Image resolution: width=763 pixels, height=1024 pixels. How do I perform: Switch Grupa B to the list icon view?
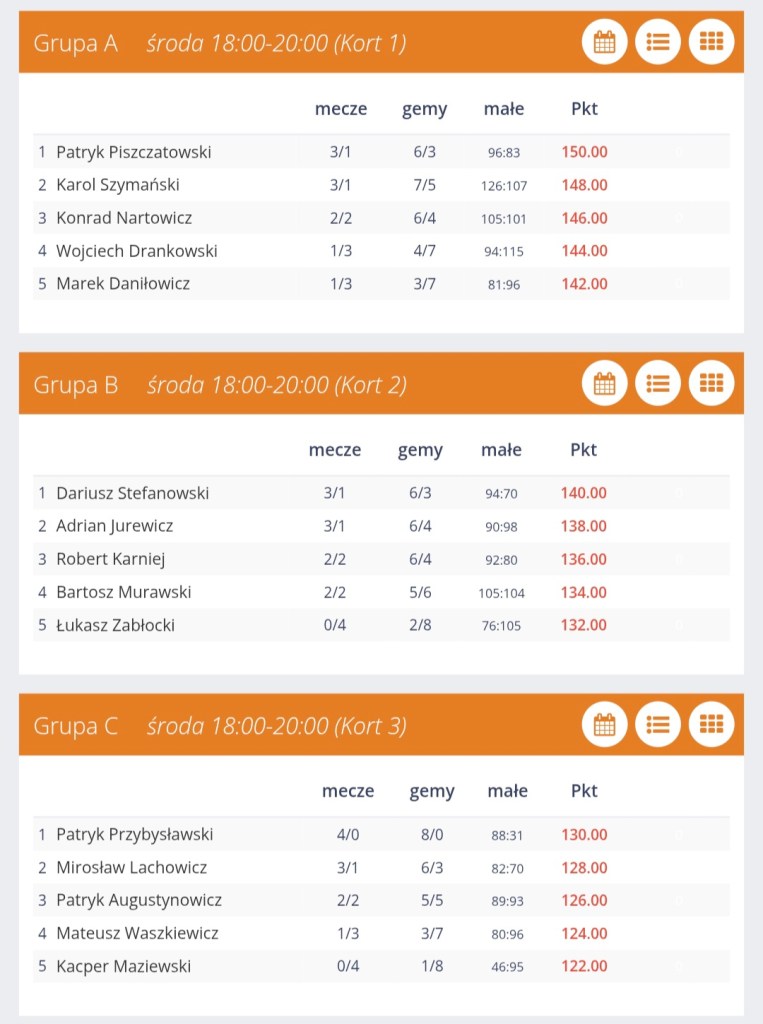658,383
